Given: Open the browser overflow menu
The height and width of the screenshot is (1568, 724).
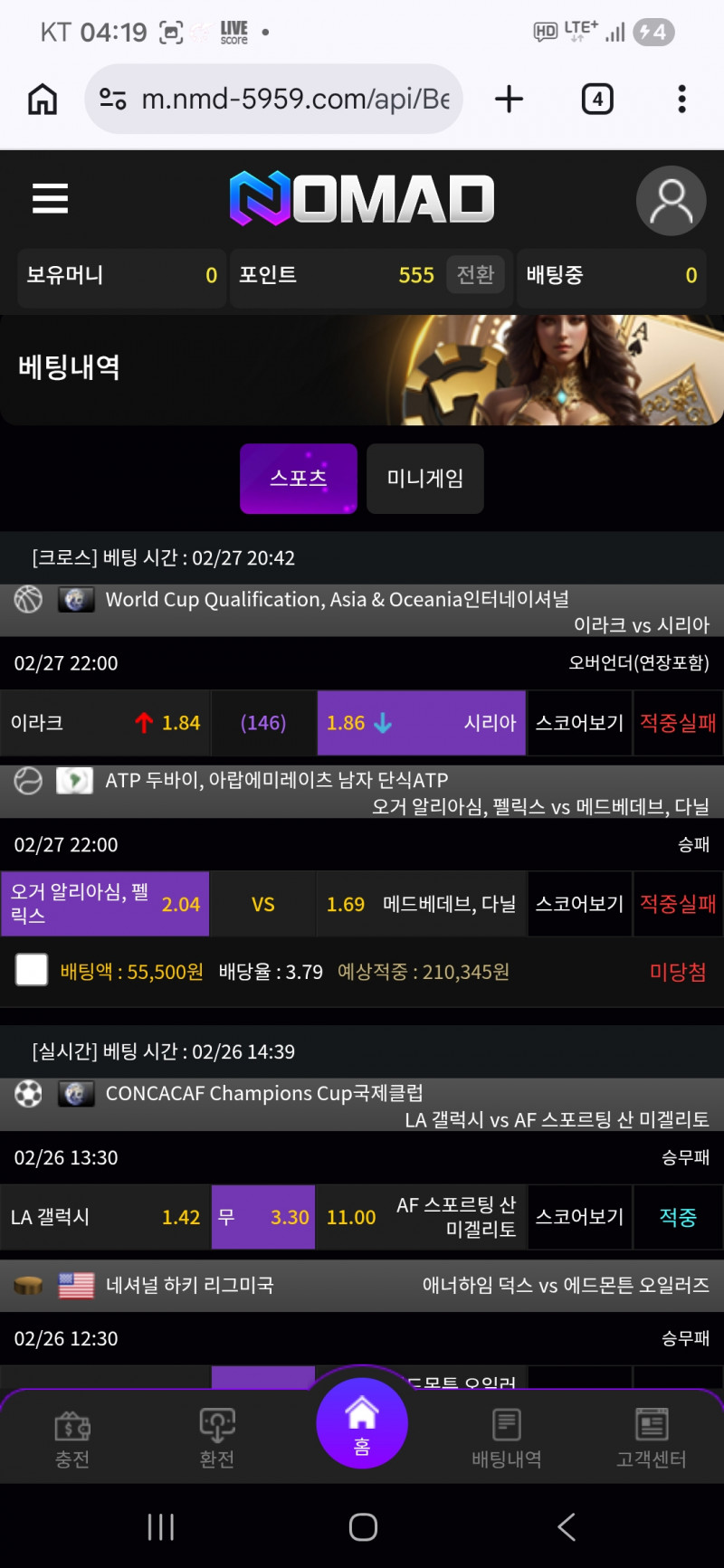Looking at the screenshot, I should point(681,99).
